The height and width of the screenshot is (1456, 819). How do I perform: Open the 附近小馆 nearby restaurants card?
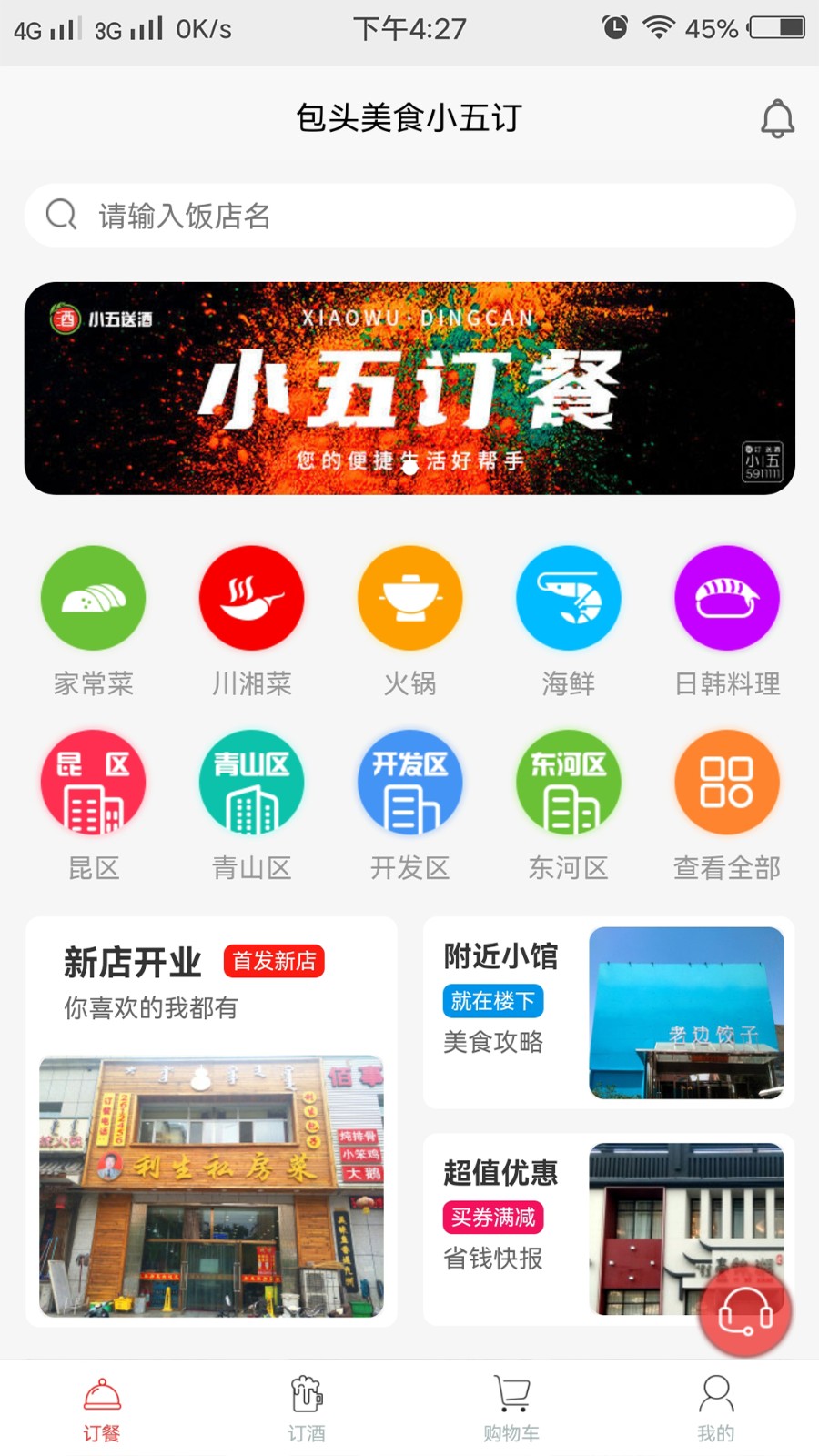point(608,1013)
